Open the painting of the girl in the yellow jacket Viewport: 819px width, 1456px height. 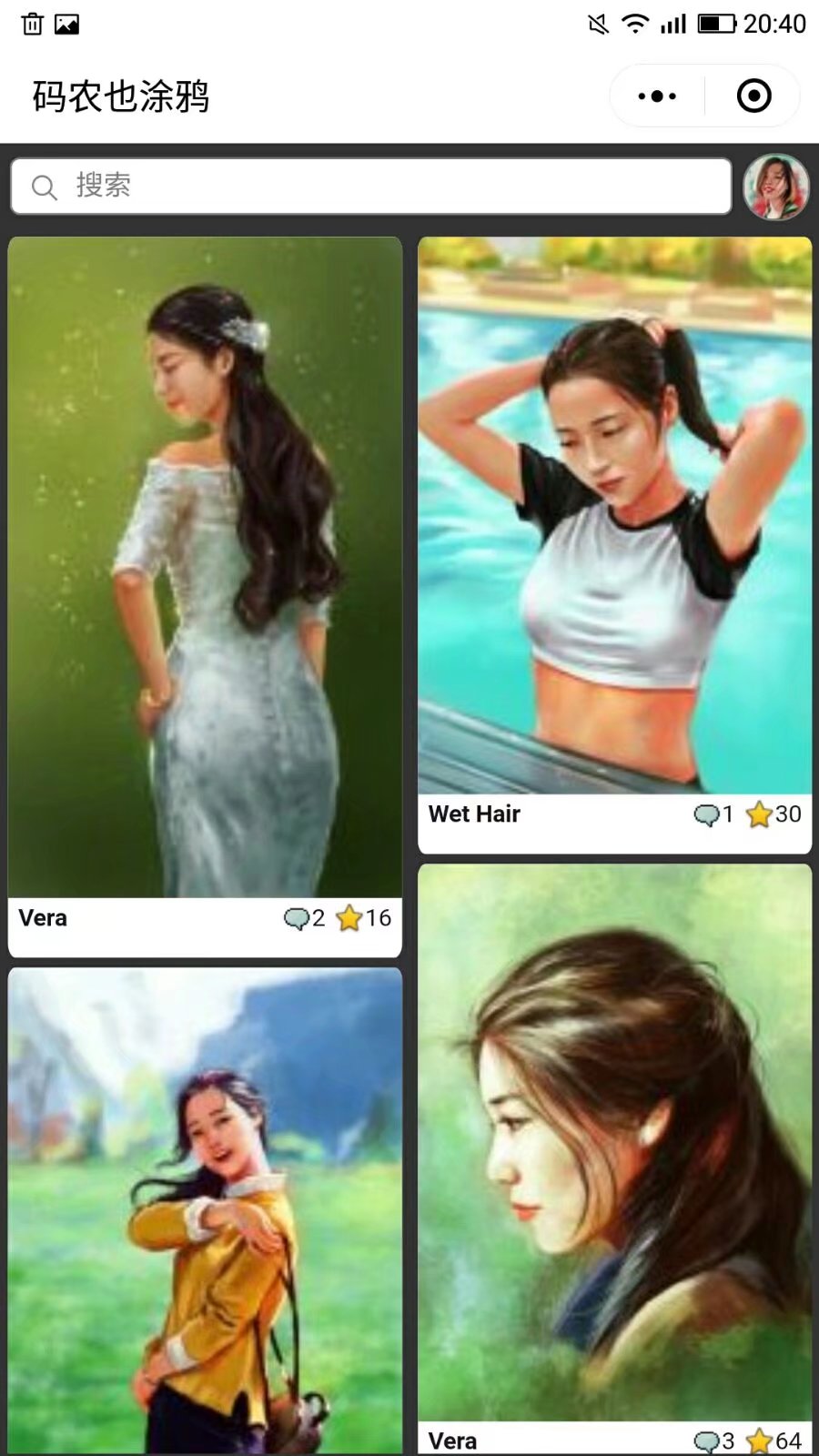[x=205, y=1210]
